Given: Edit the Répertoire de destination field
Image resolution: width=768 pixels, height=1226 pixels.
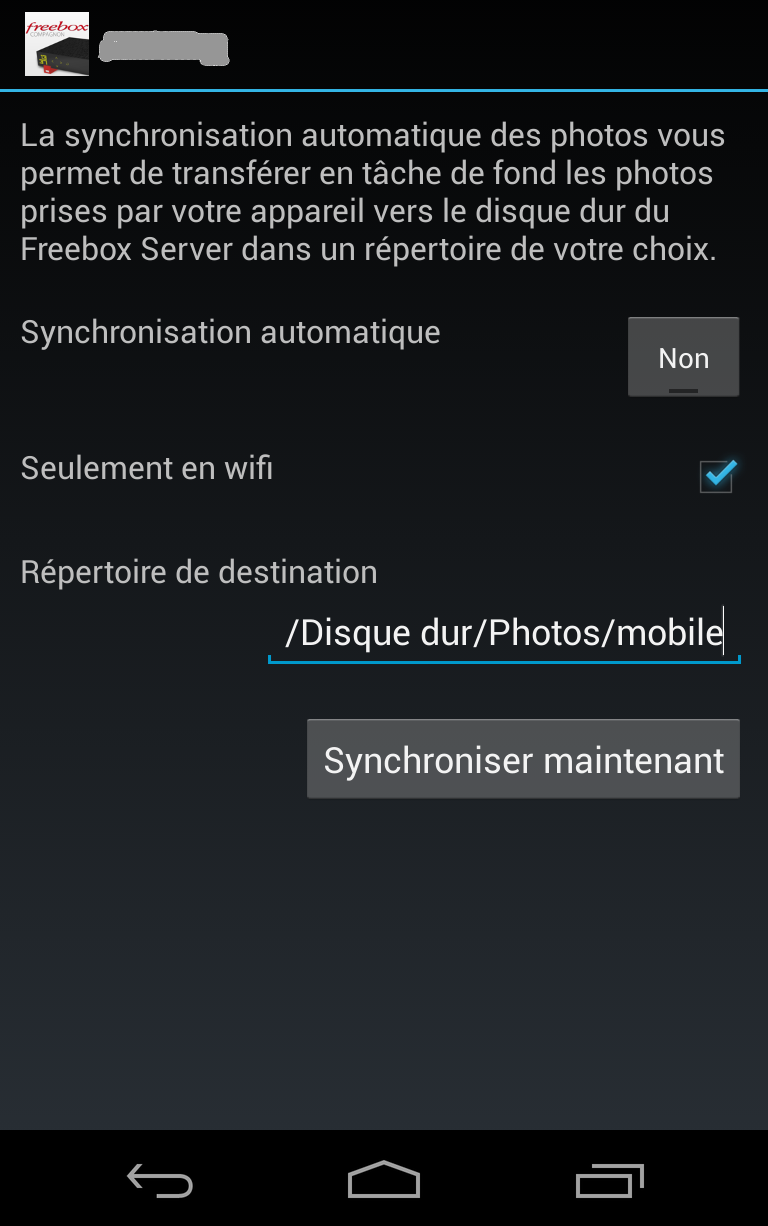Looking at the screenshot, I should click(503, 633).
